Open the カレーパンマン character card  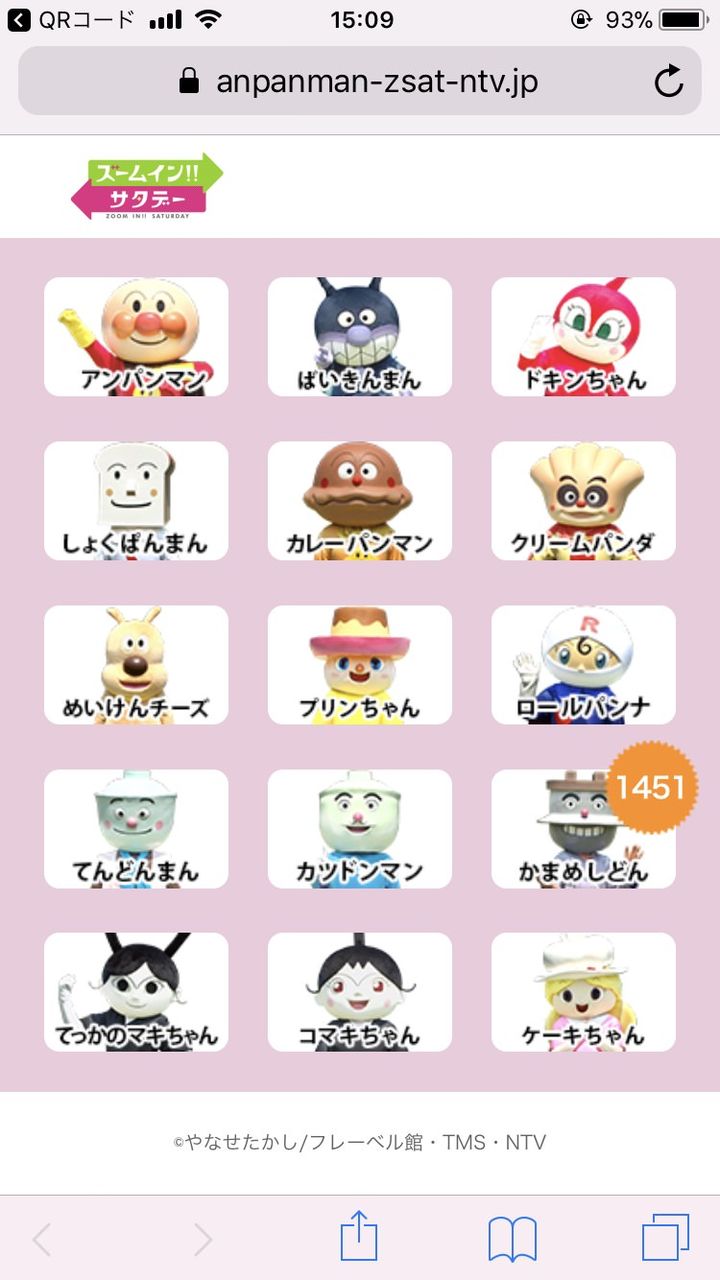(360, 500)
